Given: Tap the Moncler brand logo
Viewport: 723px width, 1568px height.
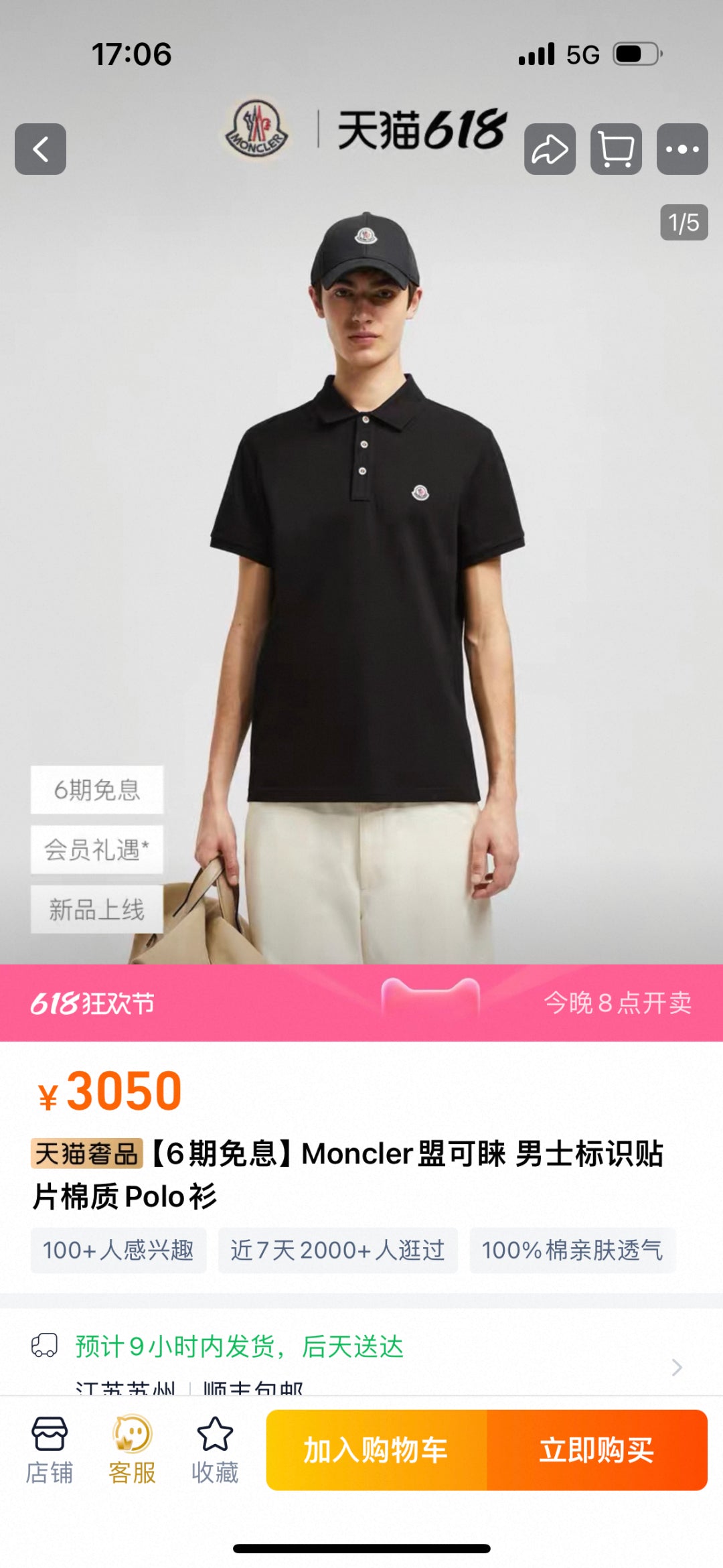Looking at the screenshot, I should [x=256, y=127].
